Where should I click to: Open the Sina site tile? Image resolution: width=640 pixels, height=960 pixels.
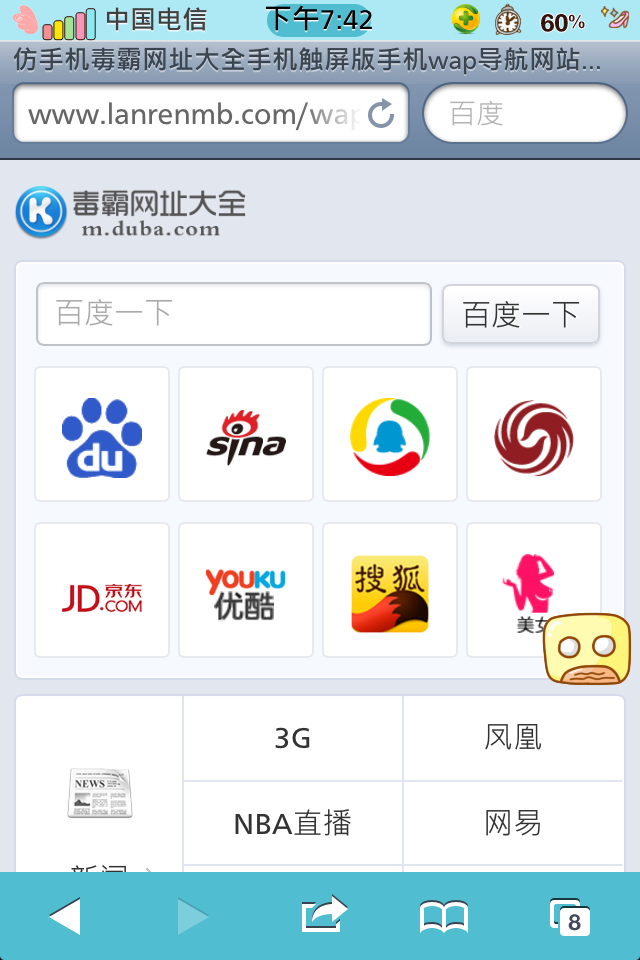coord(246,434)
